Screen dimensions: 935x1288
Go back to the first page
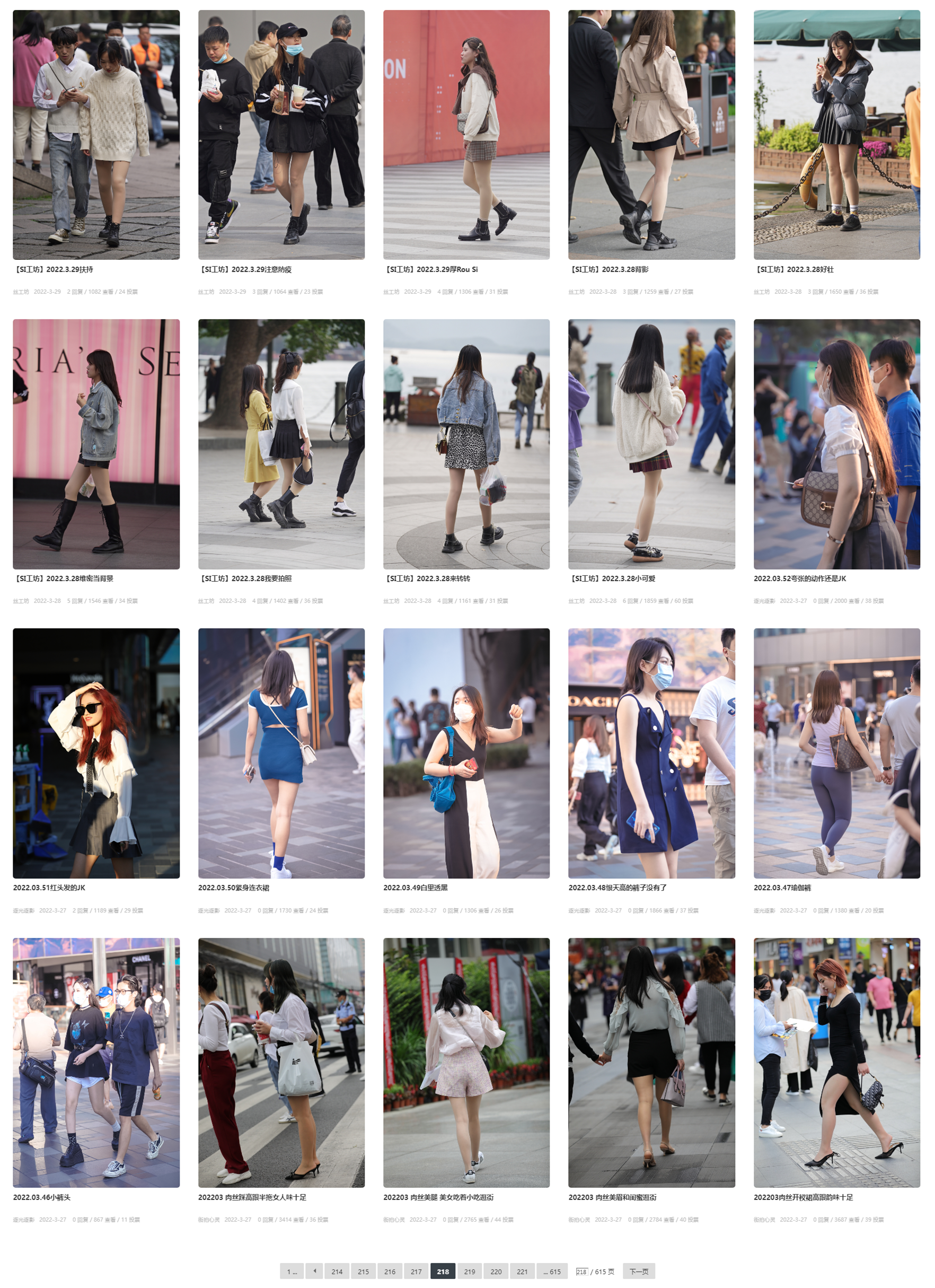(292, 1272)
